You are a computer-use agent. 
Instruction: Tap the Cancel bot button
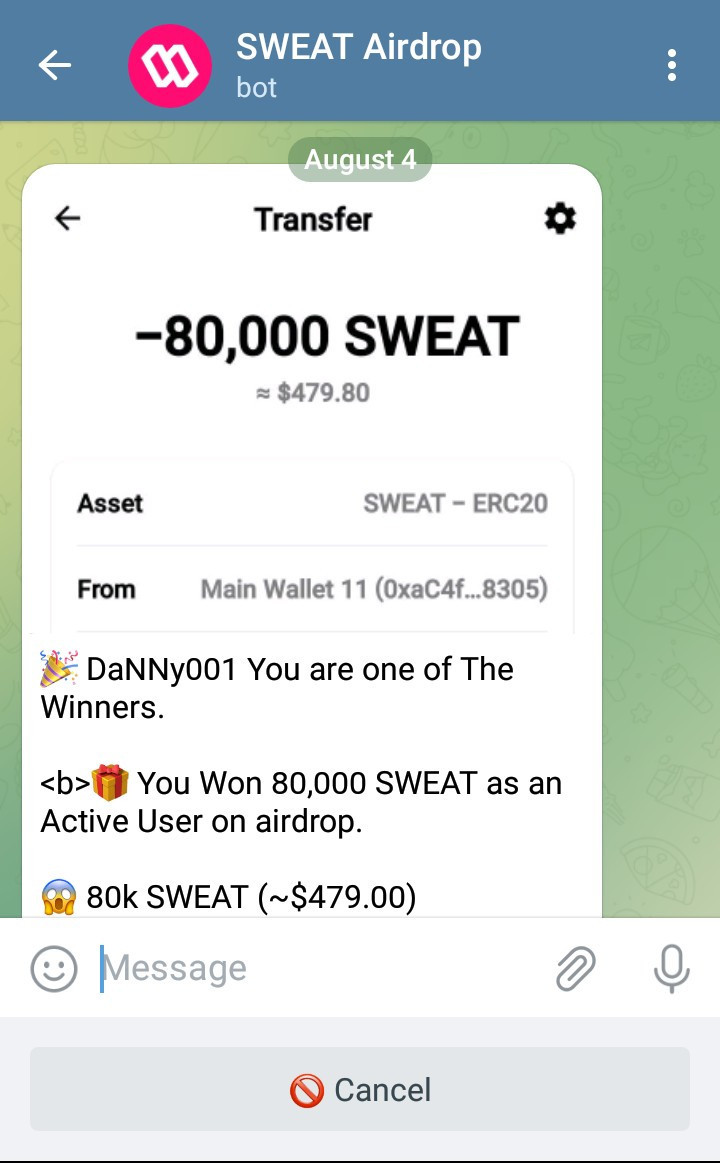click(x=360, y=1089)
